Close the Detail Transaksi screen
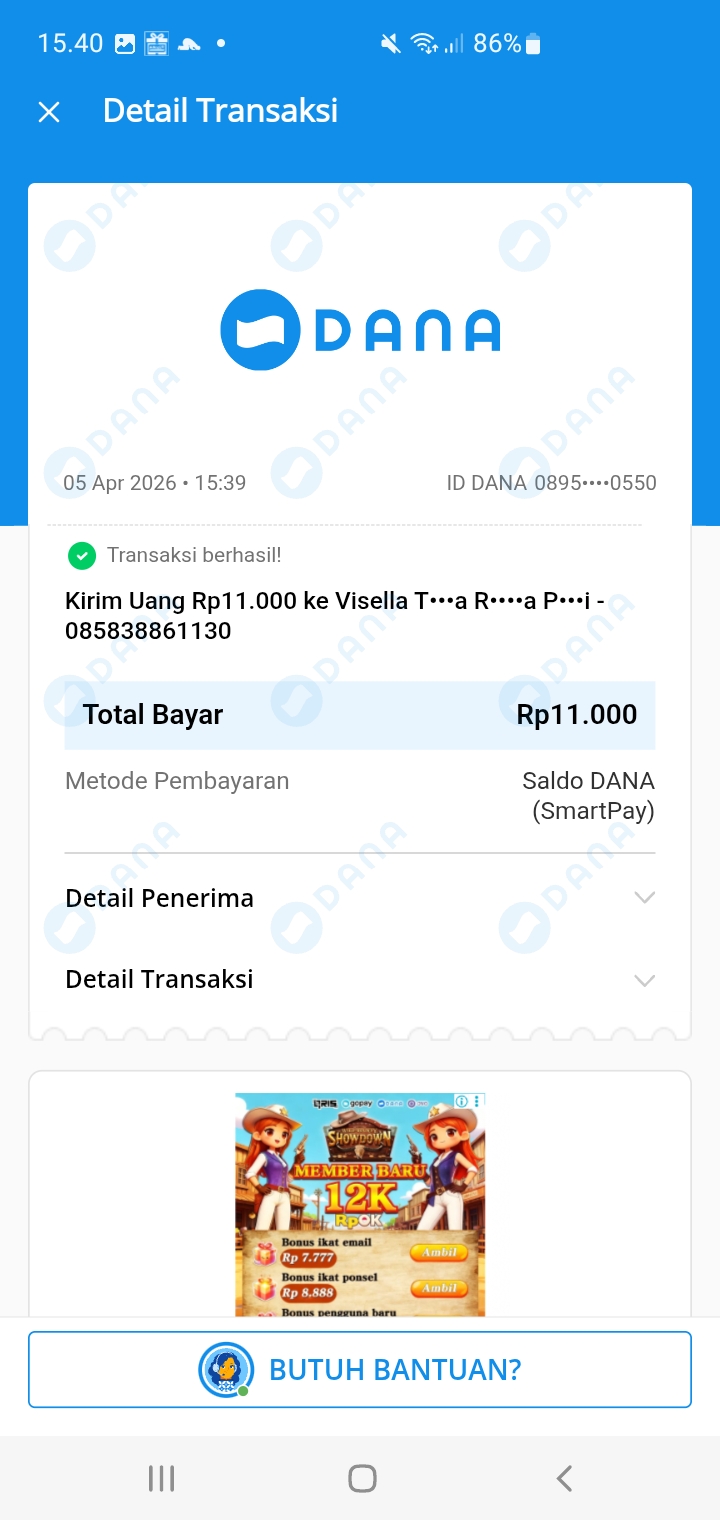The width and height of the screenshot is (720, 1520). click(49, 112)
